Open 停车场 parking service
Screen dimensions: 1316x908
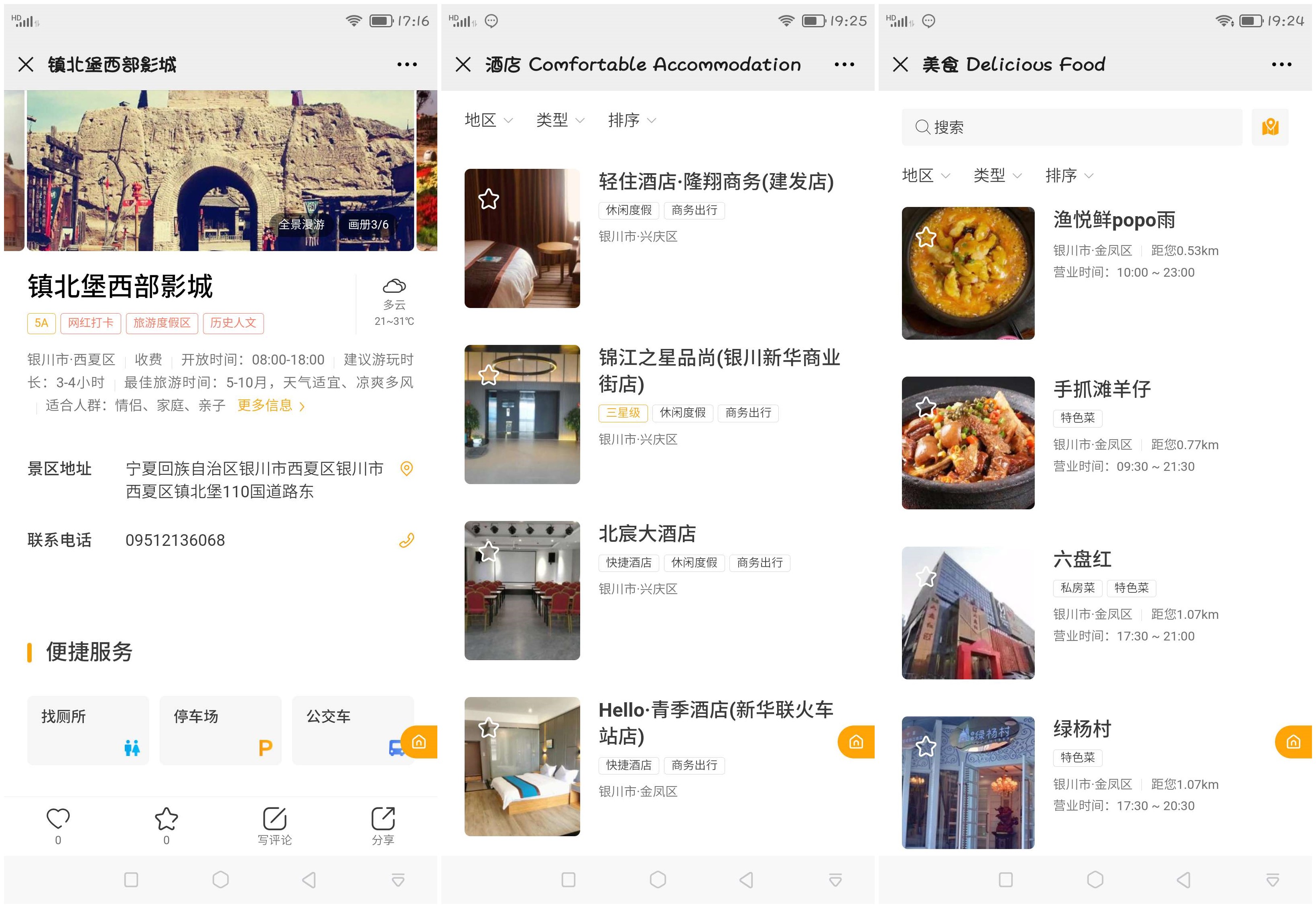coord(220,730)
